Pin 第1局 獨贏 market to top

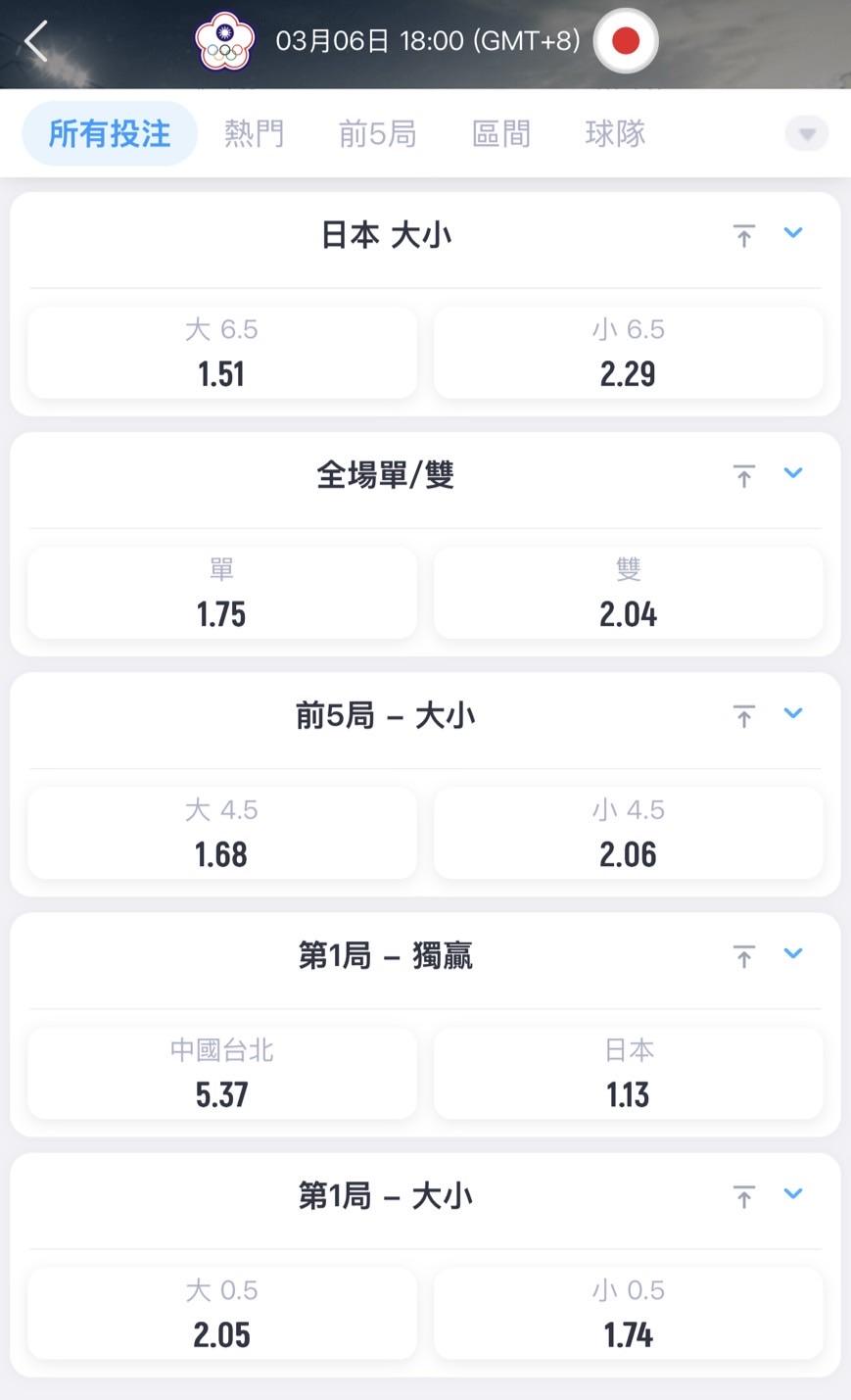(x=744, y=956)
